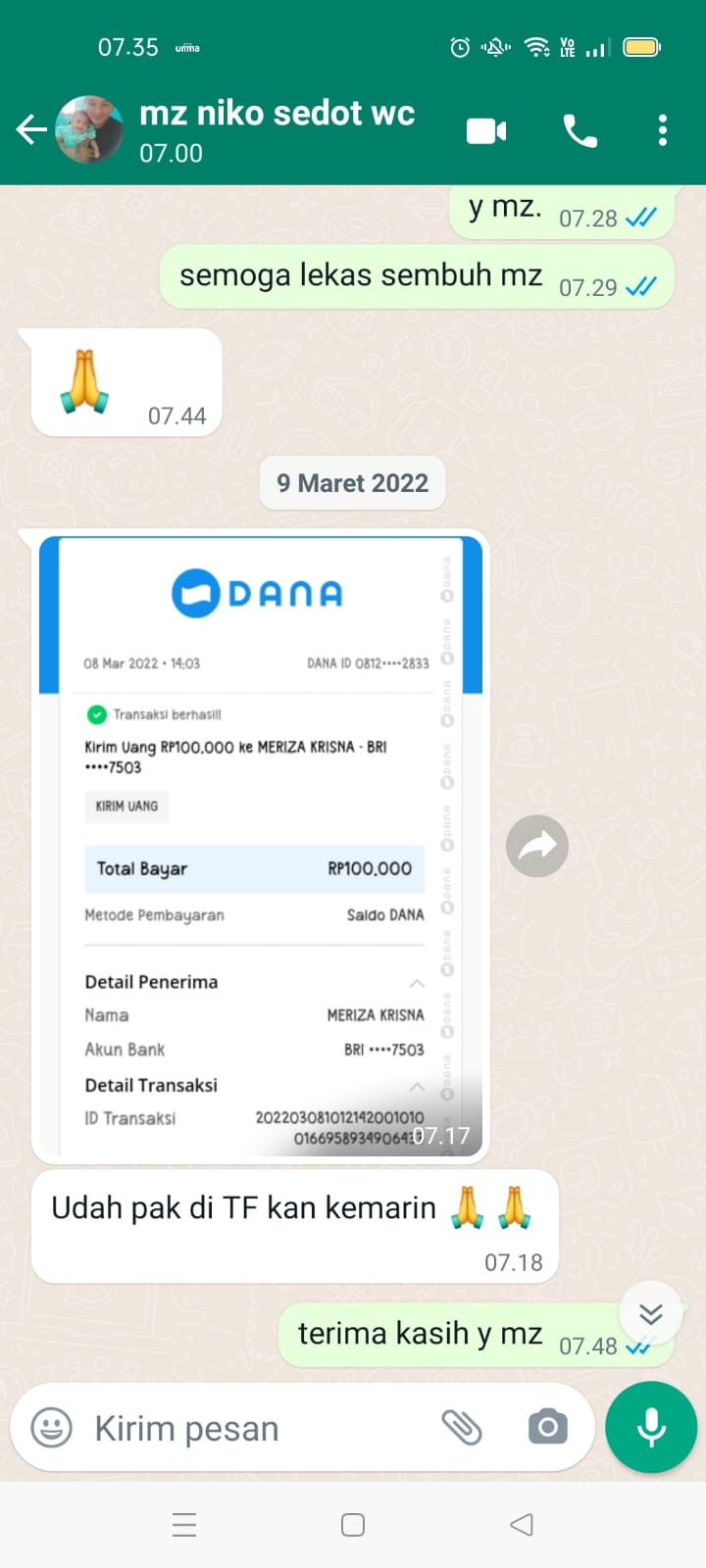The image size is (706, 1568).
Task: Tap the voice message microphone
Action: [x=651, y=1428]
